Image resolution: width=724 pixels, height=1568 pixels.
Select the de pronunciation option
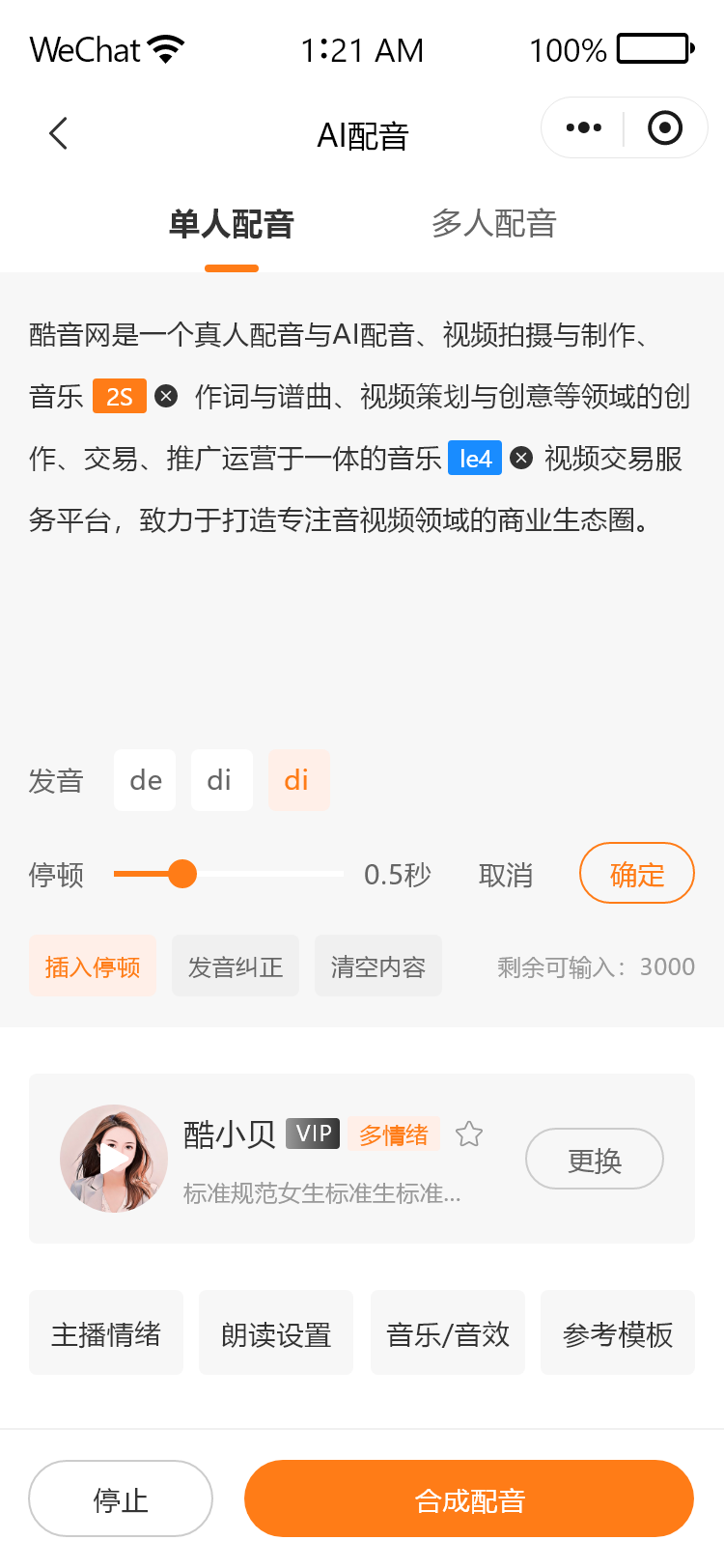(x=146, y=780)
